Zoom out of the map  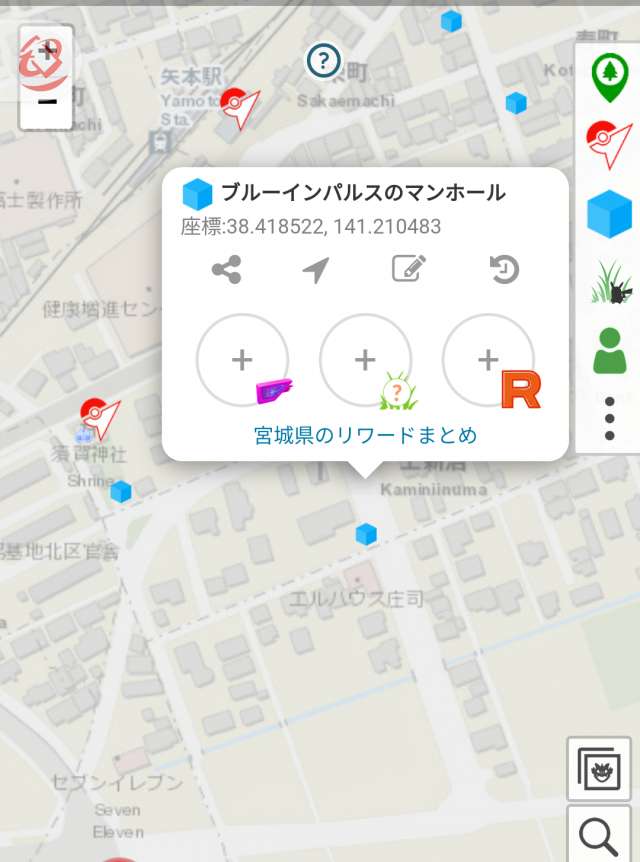pyautogui.click(x=46, y=101)
